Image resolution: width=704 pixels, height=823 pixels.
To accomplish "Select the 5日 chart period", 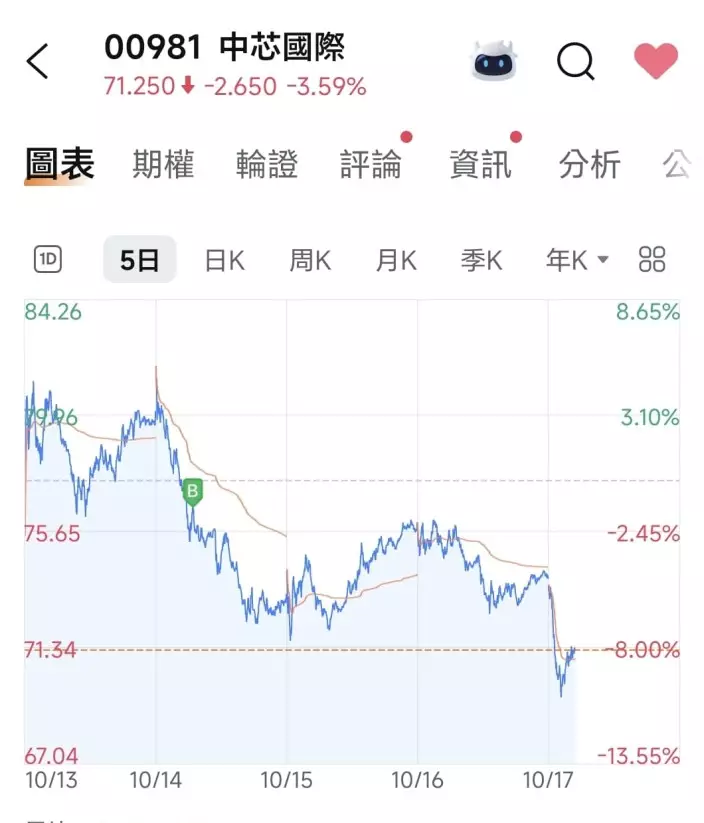I will [140, 261].
